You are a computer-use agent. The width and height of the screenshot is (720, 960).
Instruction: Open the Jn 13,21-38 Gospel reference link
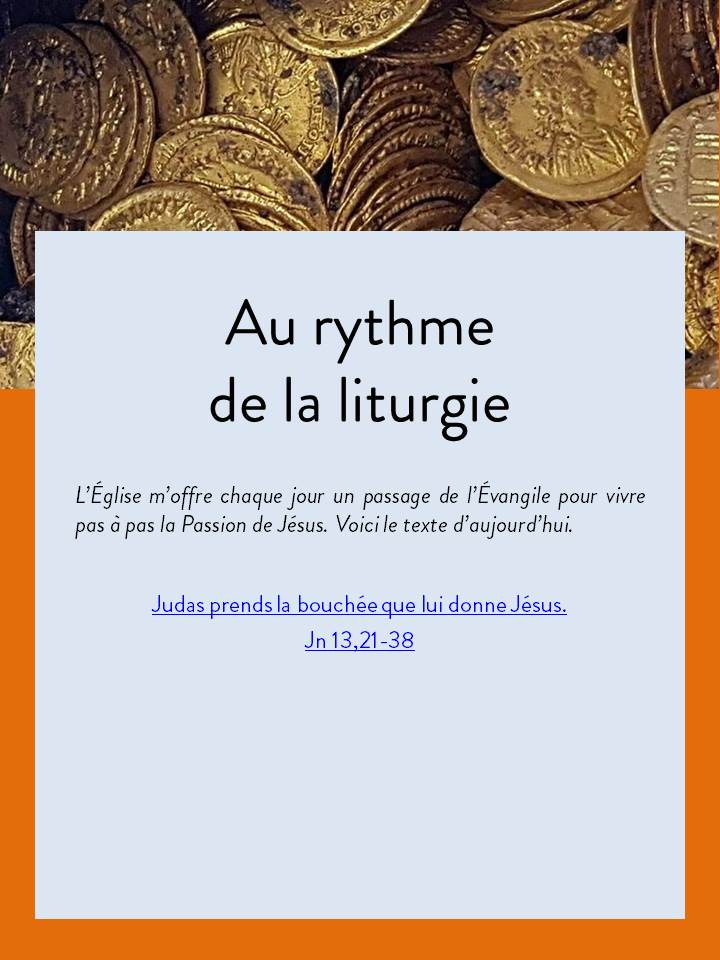point(359,641)
